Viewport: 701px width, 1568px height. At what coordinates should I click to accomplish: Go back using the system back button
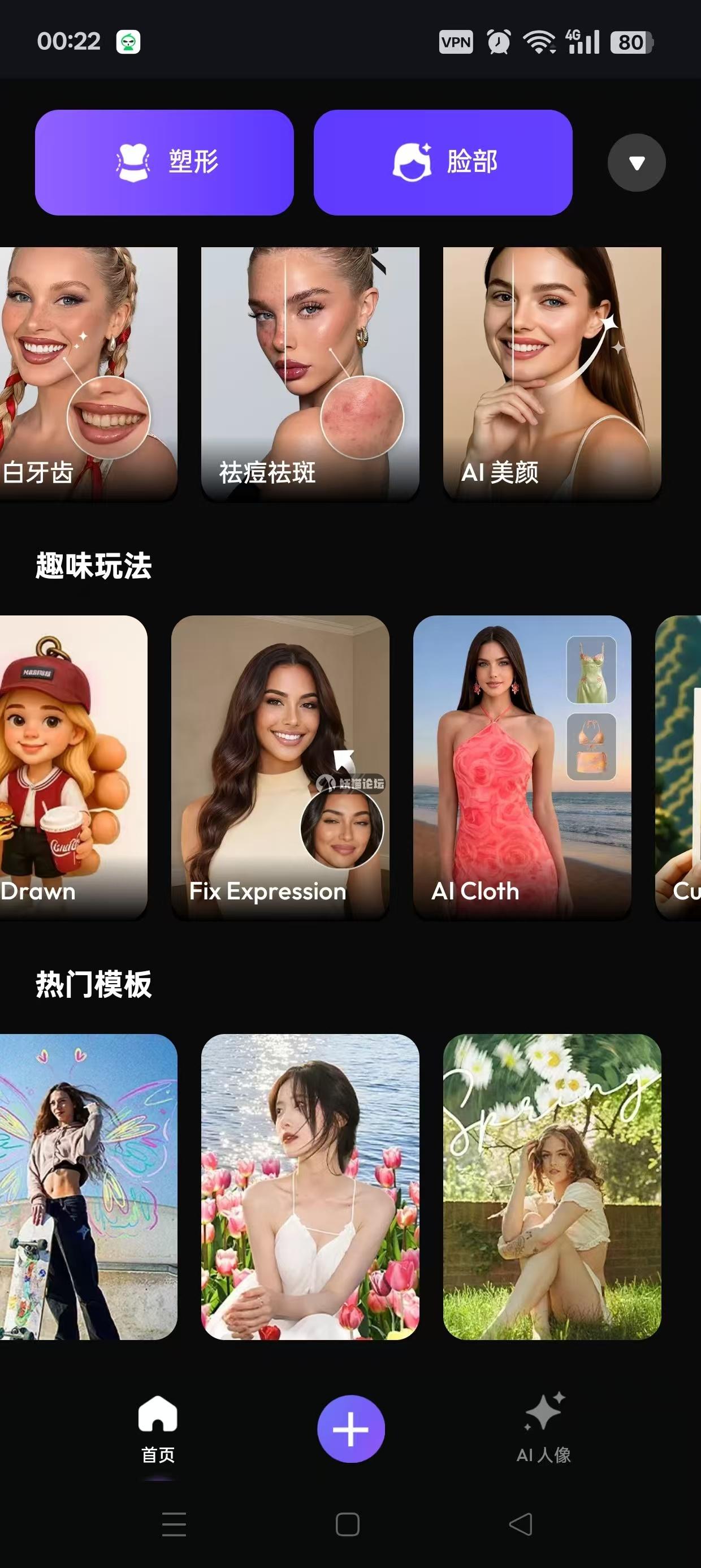pos(521,1524)
